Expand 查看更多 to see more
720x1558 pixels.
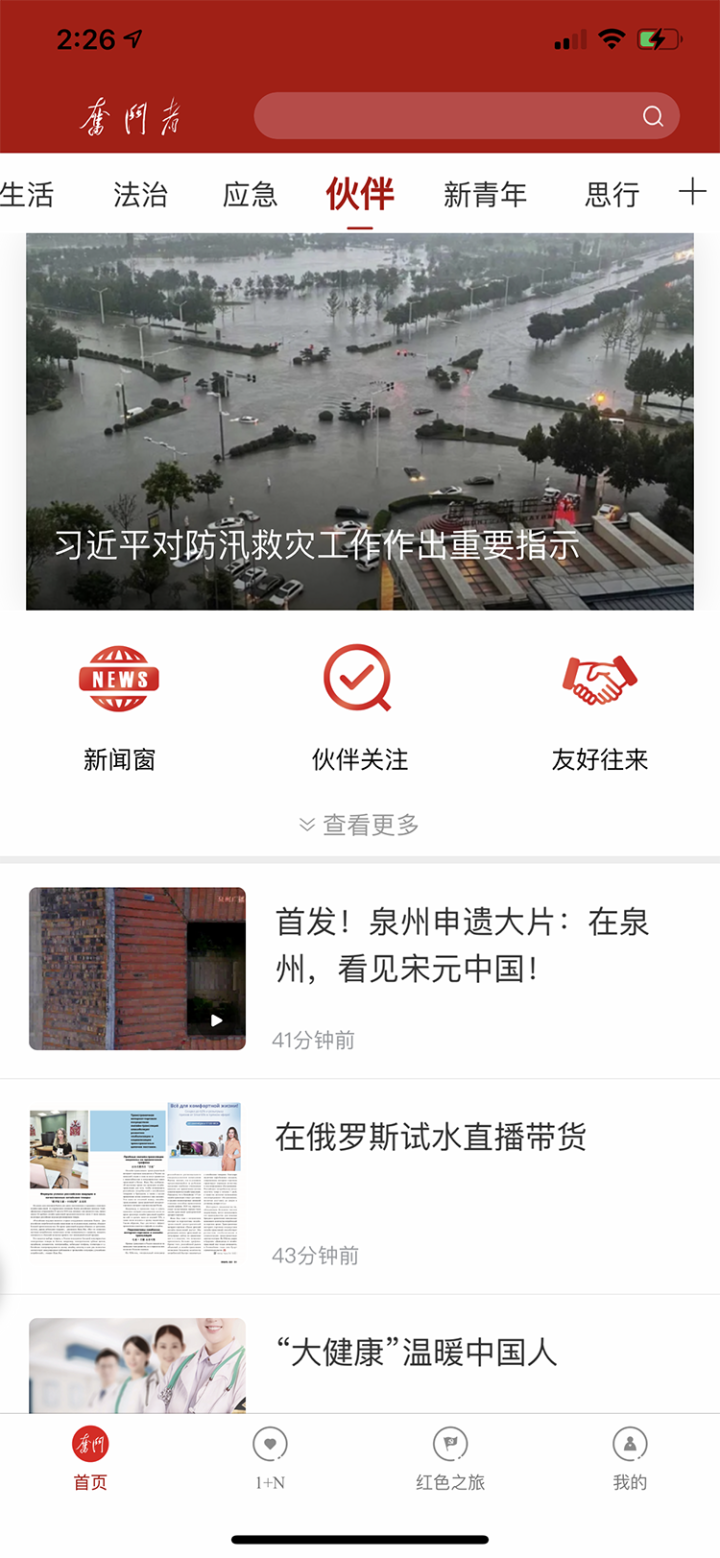(360, 825)
